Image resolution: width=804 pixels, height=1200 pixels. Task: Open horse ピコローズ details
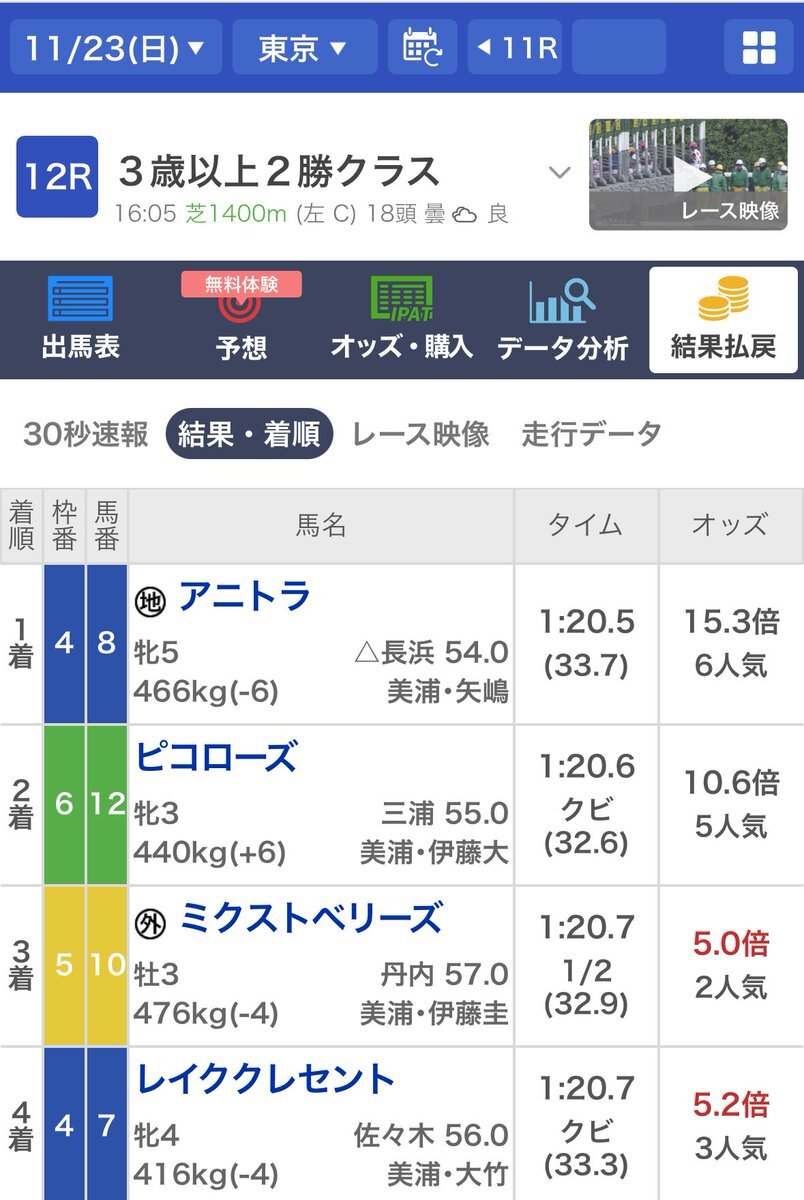tap(216, 757)
